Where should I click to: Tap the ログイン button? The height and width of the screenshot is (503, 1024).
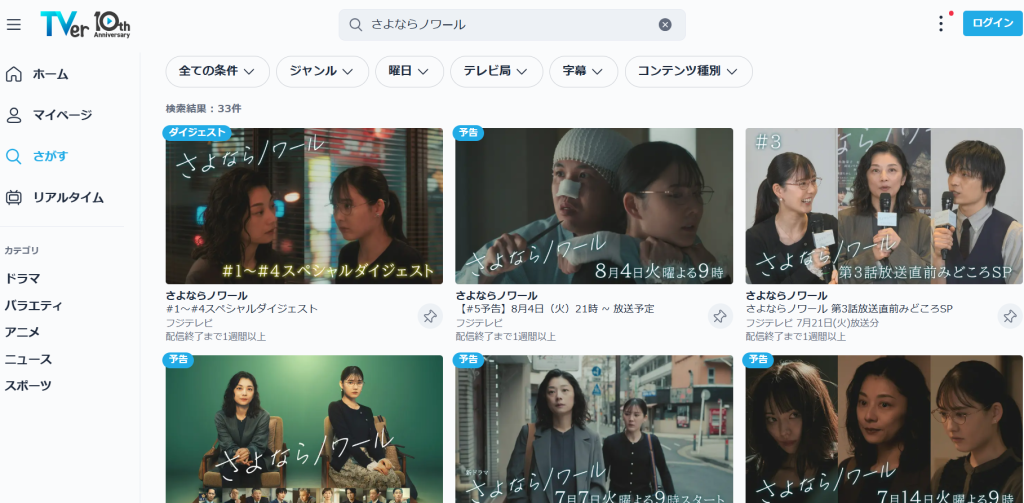click(993, 24)
